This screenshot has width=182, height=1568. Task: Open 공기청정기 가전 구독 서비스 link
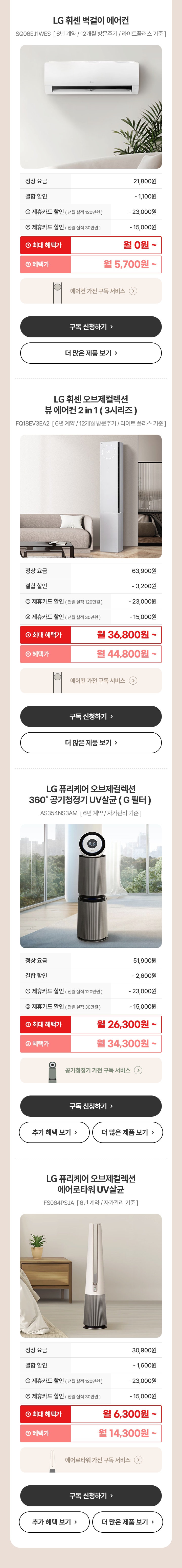(91, 1070)
